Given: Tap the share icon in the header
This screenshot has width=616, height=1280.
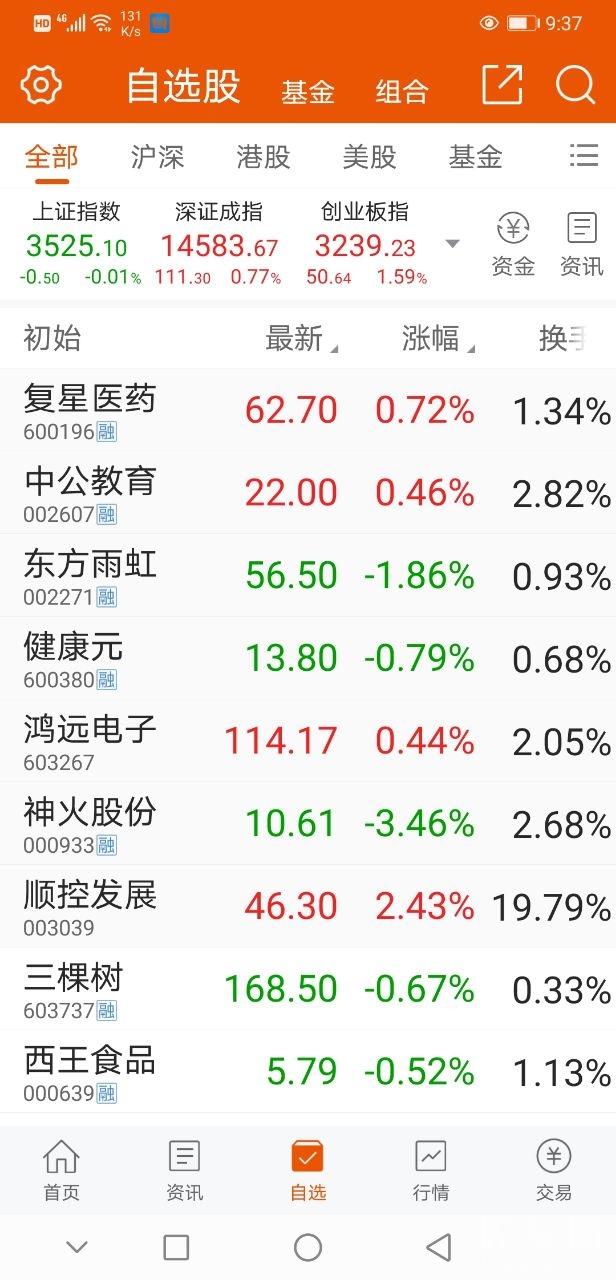Looking at the screenshot, I should point(502,85).
